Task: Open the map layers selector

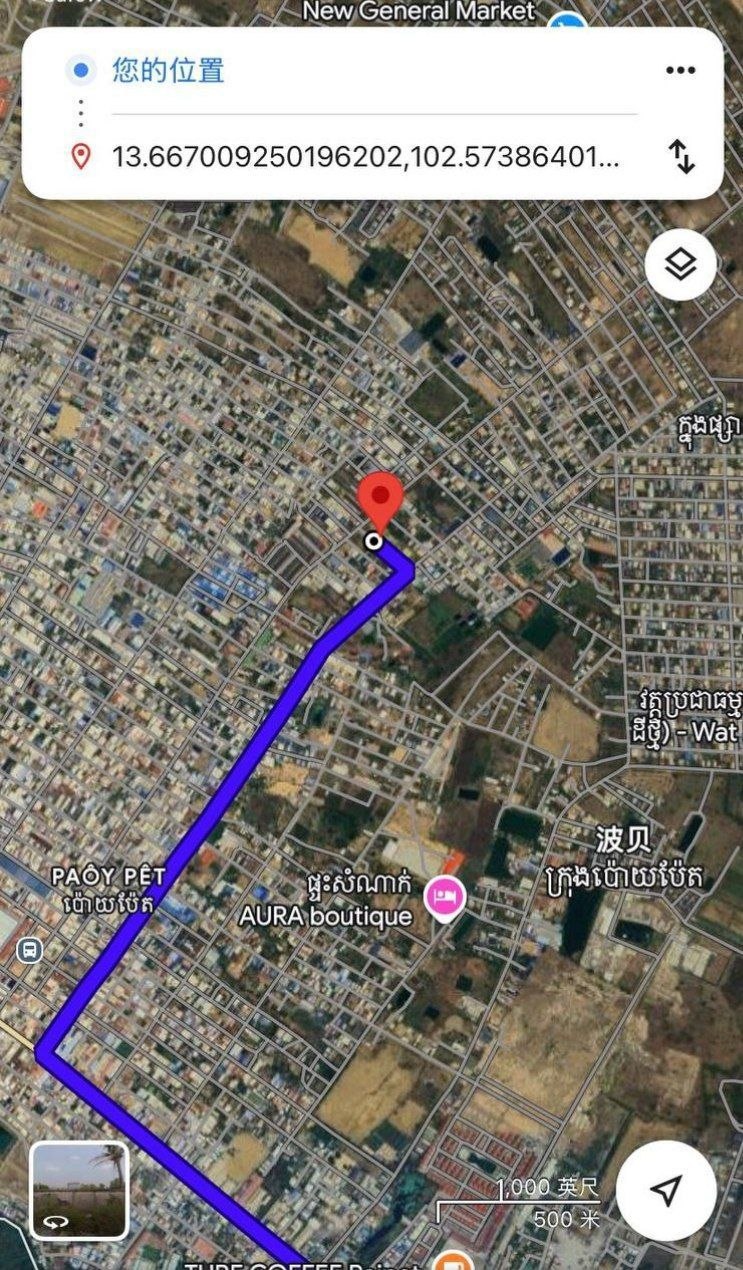Action: click(680, 265)
